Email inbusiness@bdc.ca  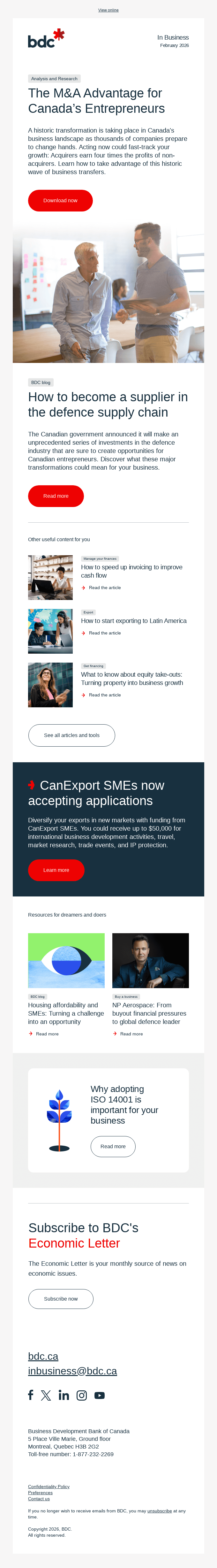coord(72,1371)
